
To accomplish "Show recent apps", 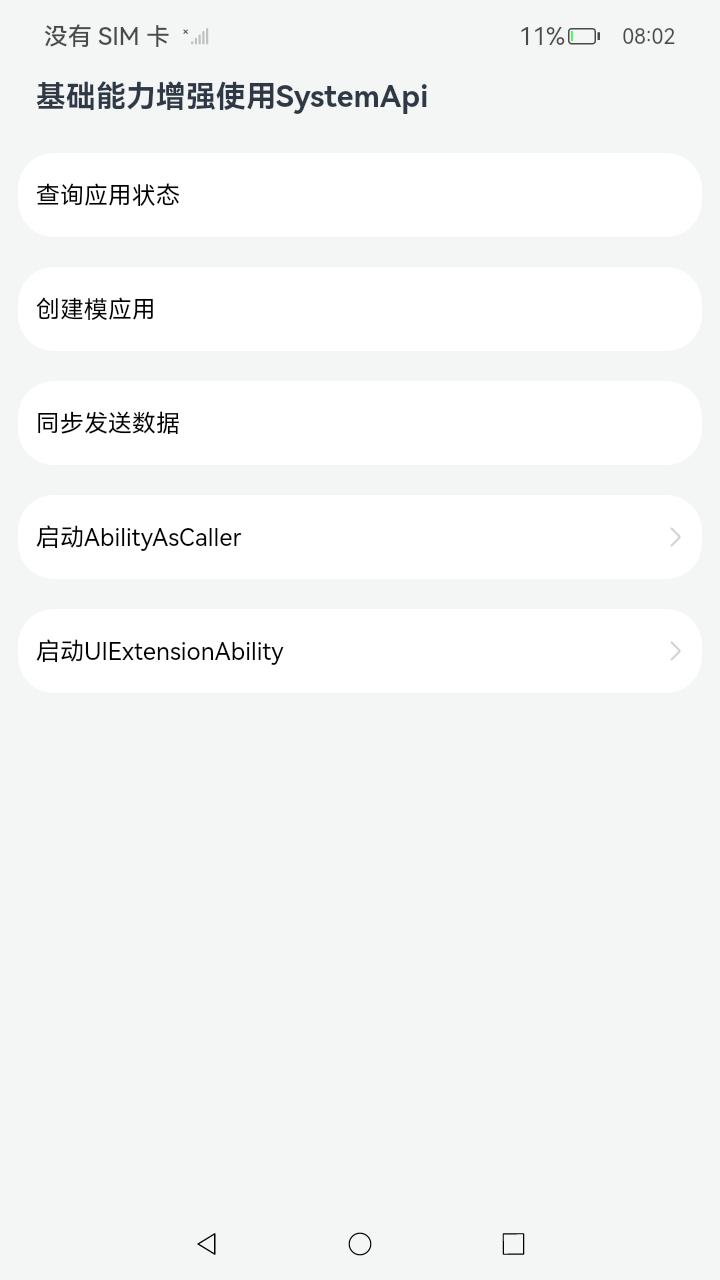I will click(513, 1243).
